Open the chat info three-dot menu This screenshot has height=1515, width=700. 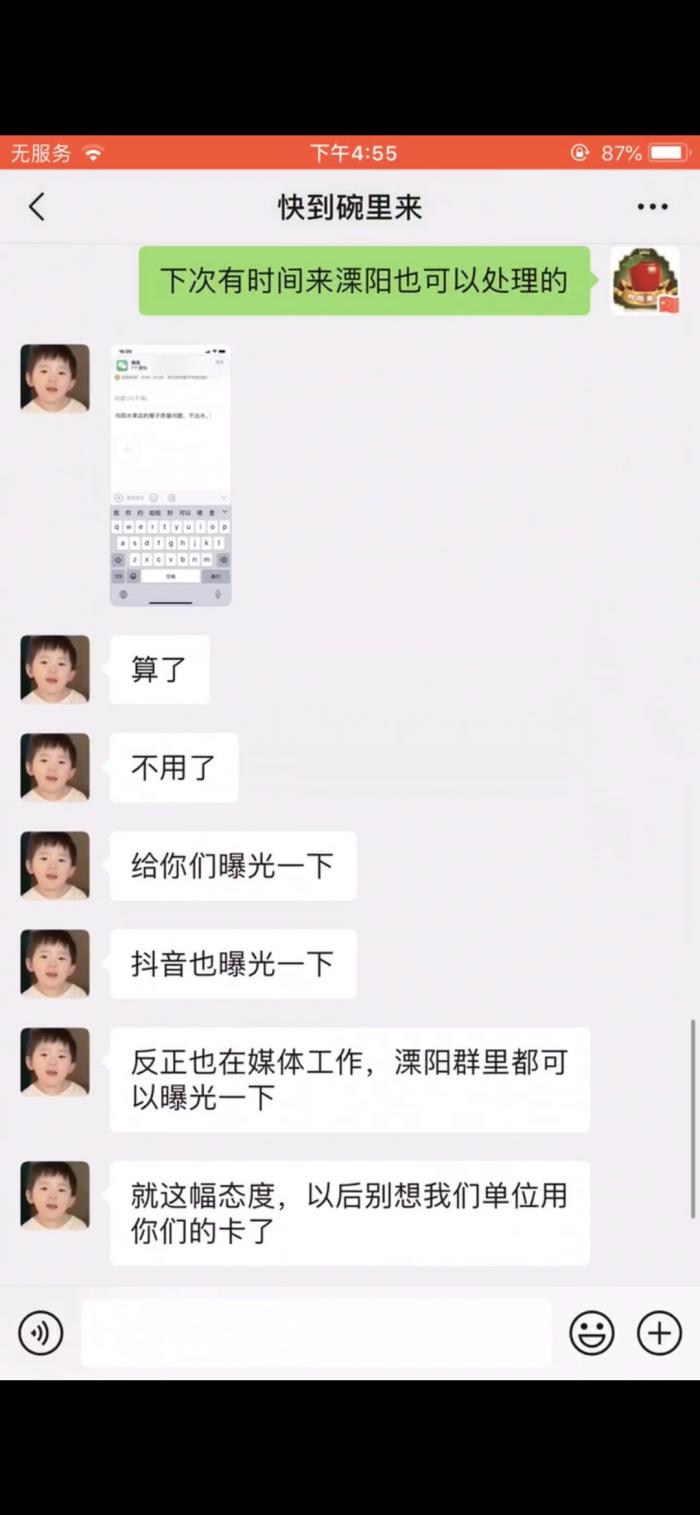coord(652,207)
